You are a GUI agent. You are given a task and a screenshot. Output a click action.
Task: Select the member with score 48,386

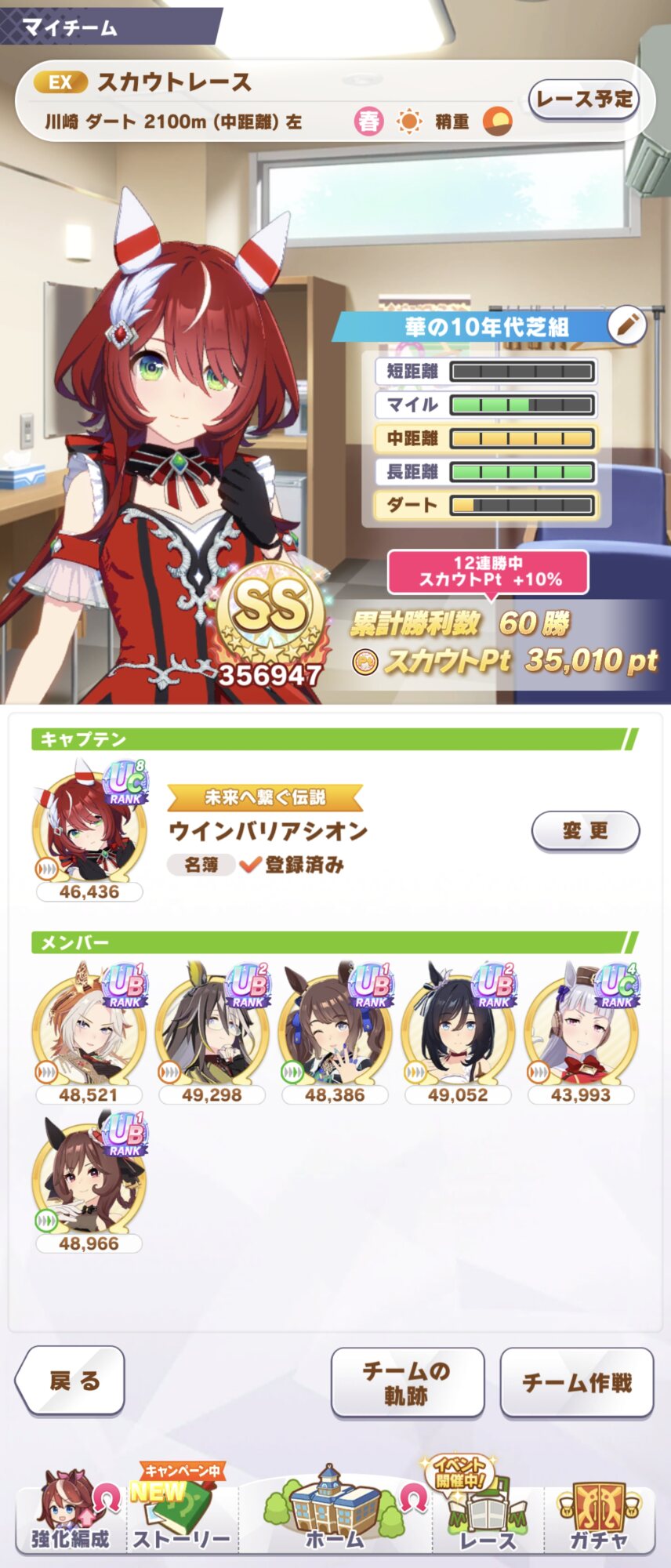tap(335, 1028)
